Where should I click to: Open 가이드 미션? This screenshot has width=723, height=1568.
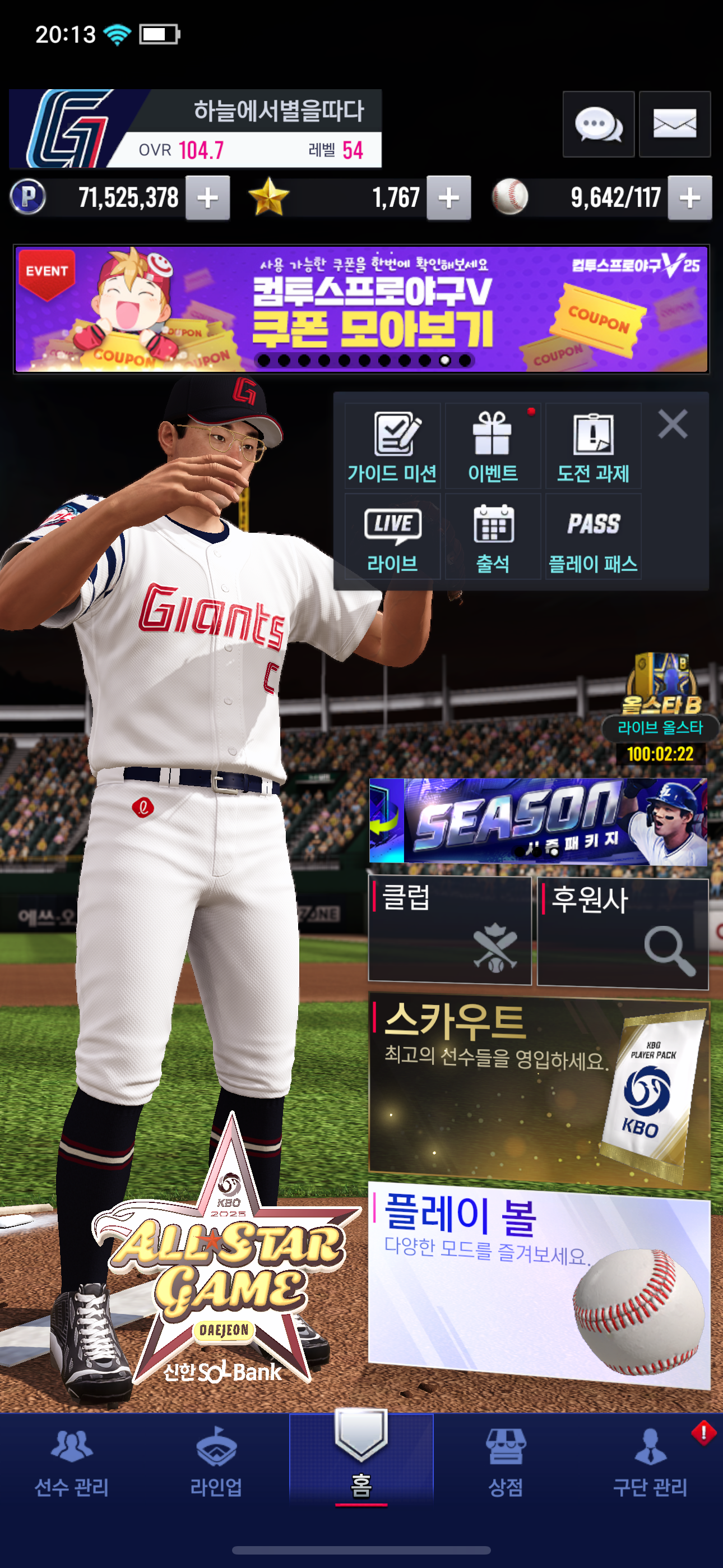(x=392, y=446)
